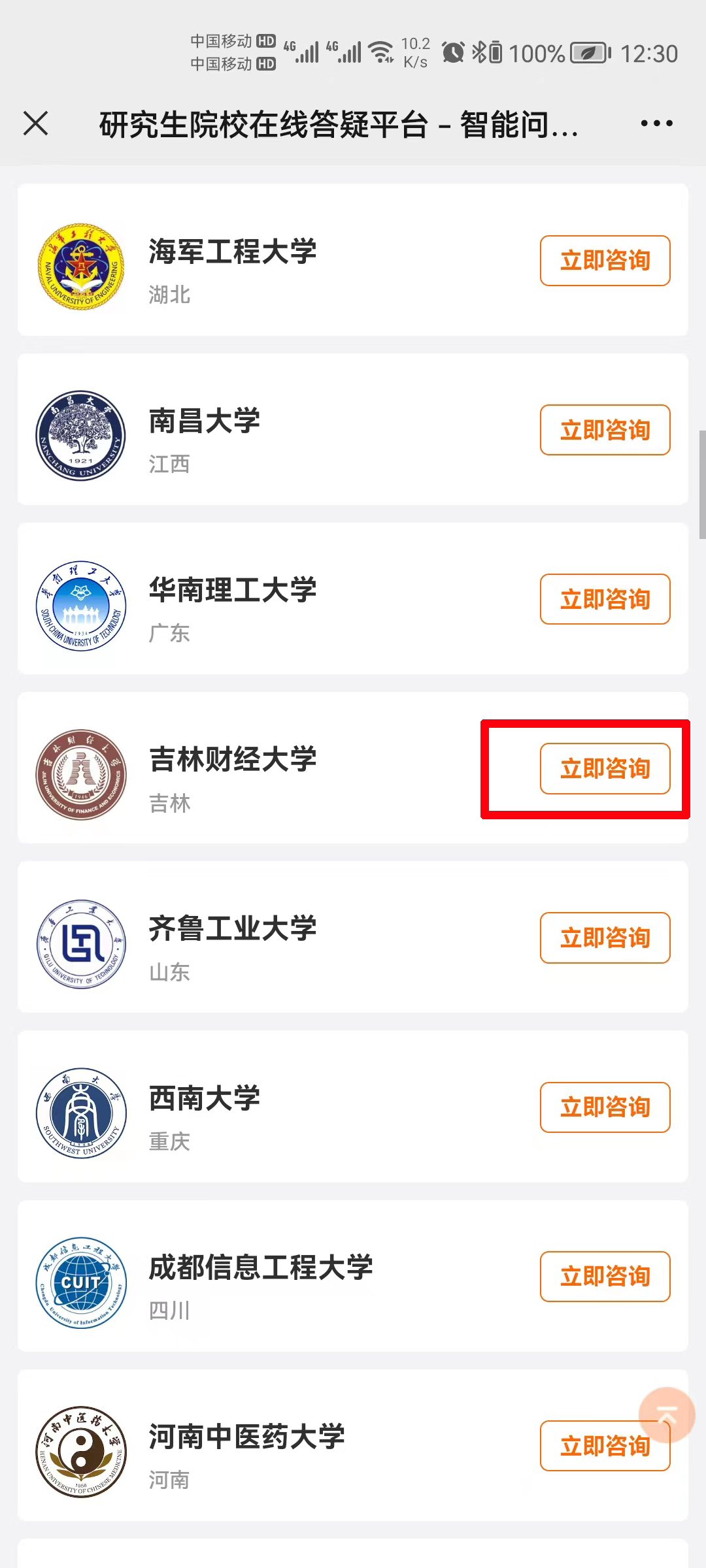Image resolution: width=706 pixels, height=1568 pixels.
Task: Tap 立即咨询 for 成都信息工程大学
Action: click(x=605, y=1277)
